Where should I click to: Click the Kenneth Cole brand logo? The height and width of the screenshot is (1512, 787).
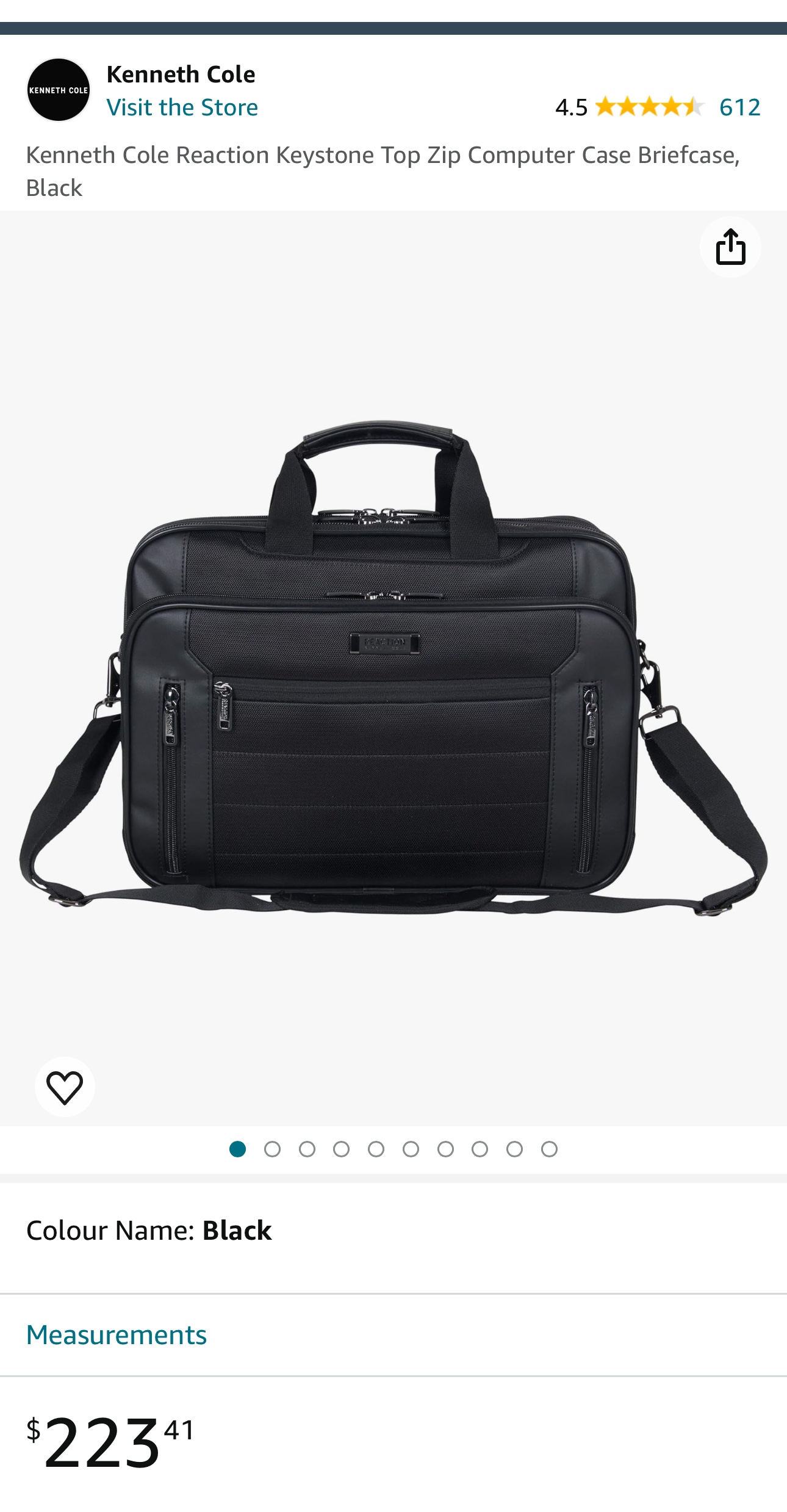point(59,90)
